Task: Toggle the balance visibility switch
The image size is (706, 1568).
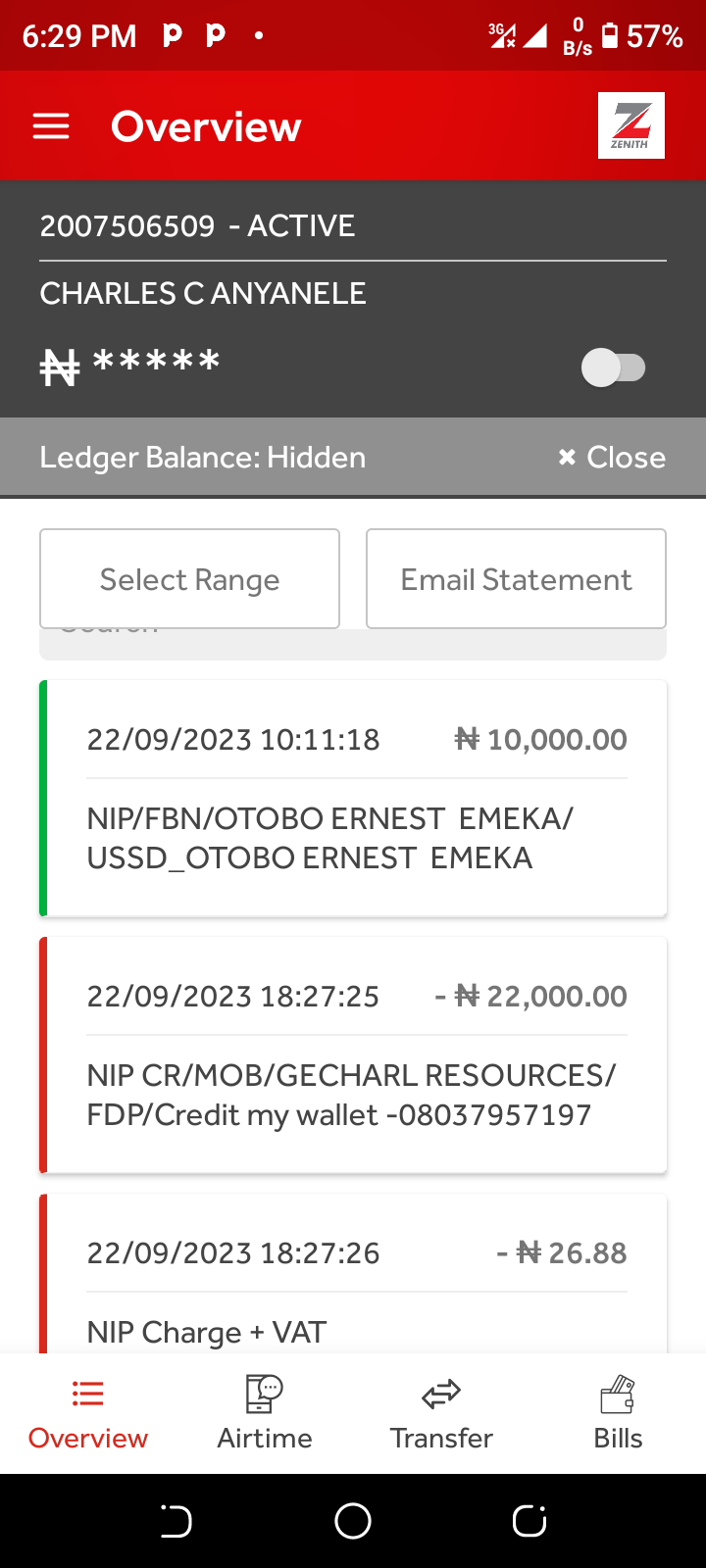Action: point(614,368)
